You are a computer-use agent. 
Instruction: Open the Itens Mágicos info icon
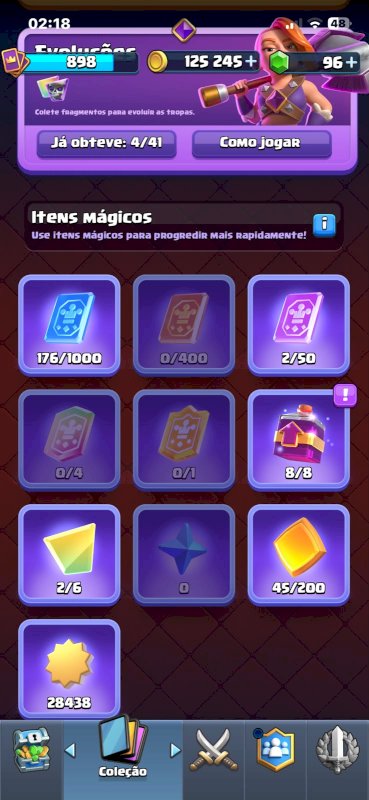(x=324, y=225)
